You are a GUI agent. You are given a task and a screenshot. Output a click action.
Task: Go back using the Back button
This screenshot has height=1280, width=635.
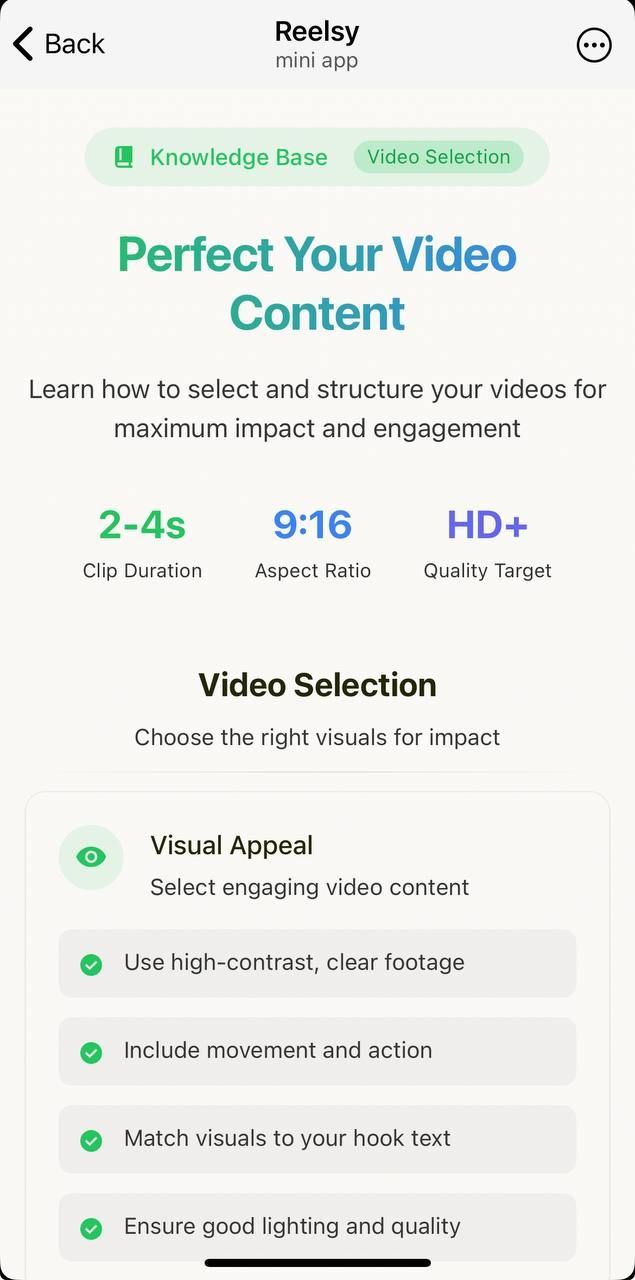point(58,44)
